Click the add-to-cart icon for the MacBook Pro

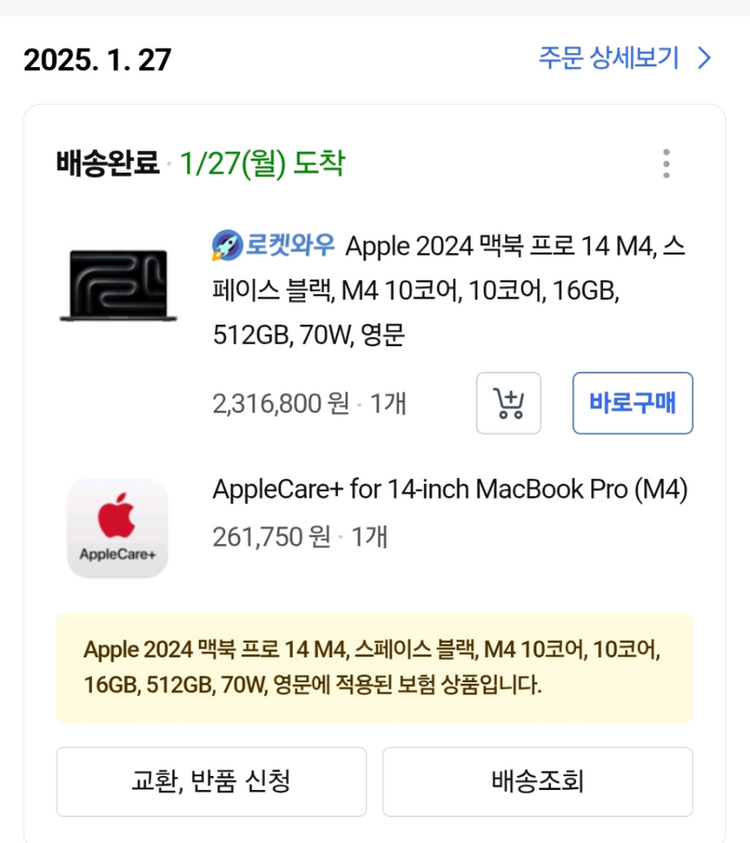click(x=509, y=403)
